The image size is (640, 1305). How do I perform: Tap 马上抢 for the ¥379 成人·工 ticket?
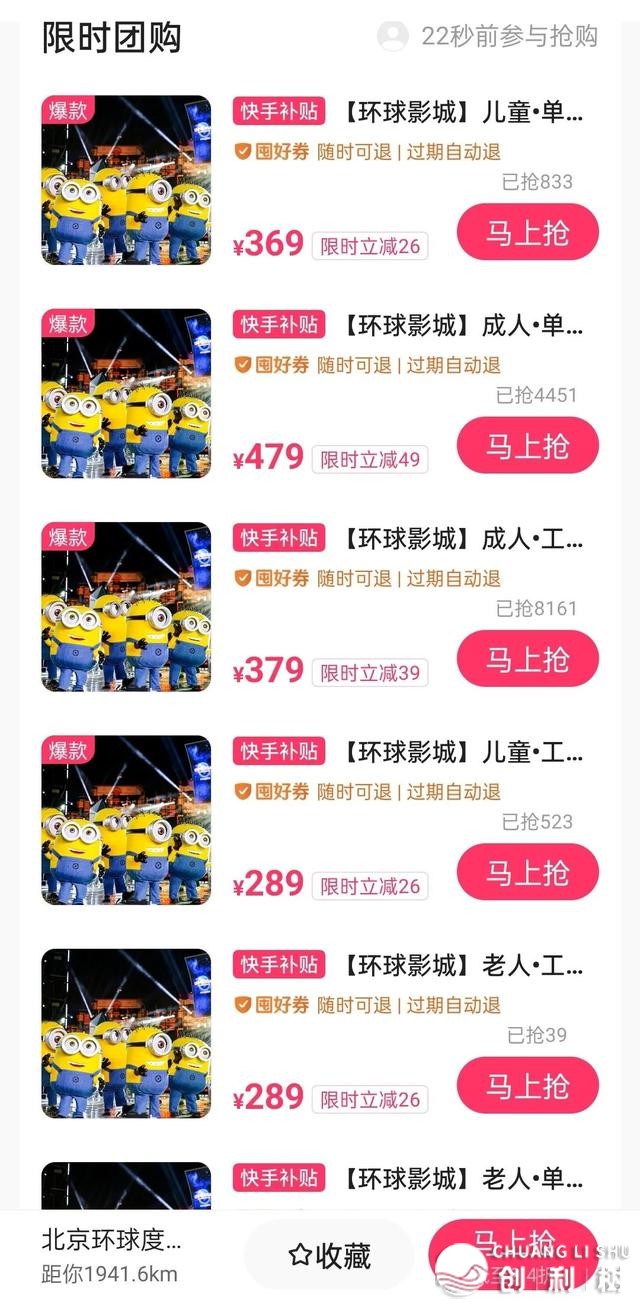coord(527,659)
